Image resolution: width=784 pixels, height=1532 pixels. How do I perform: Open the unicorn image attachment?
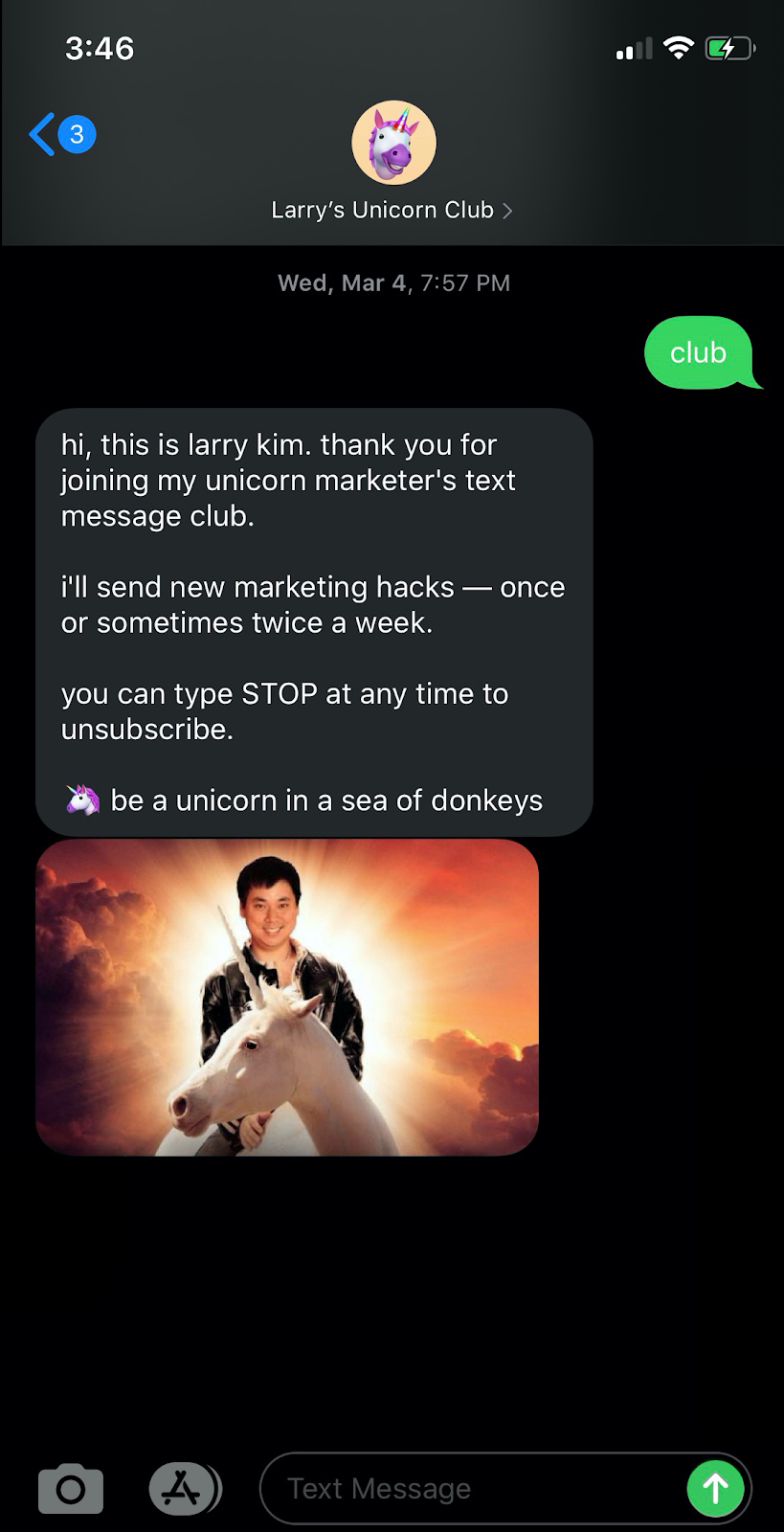coord(287,997)
